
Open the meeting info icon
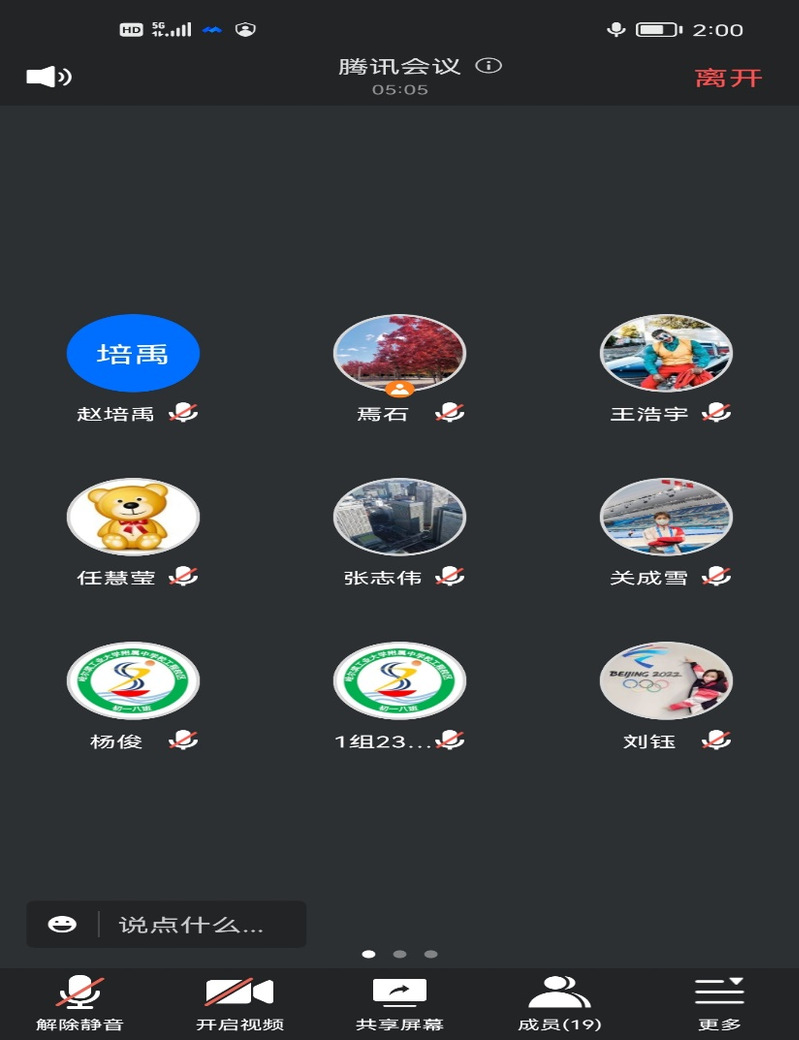tap(488, 66)
